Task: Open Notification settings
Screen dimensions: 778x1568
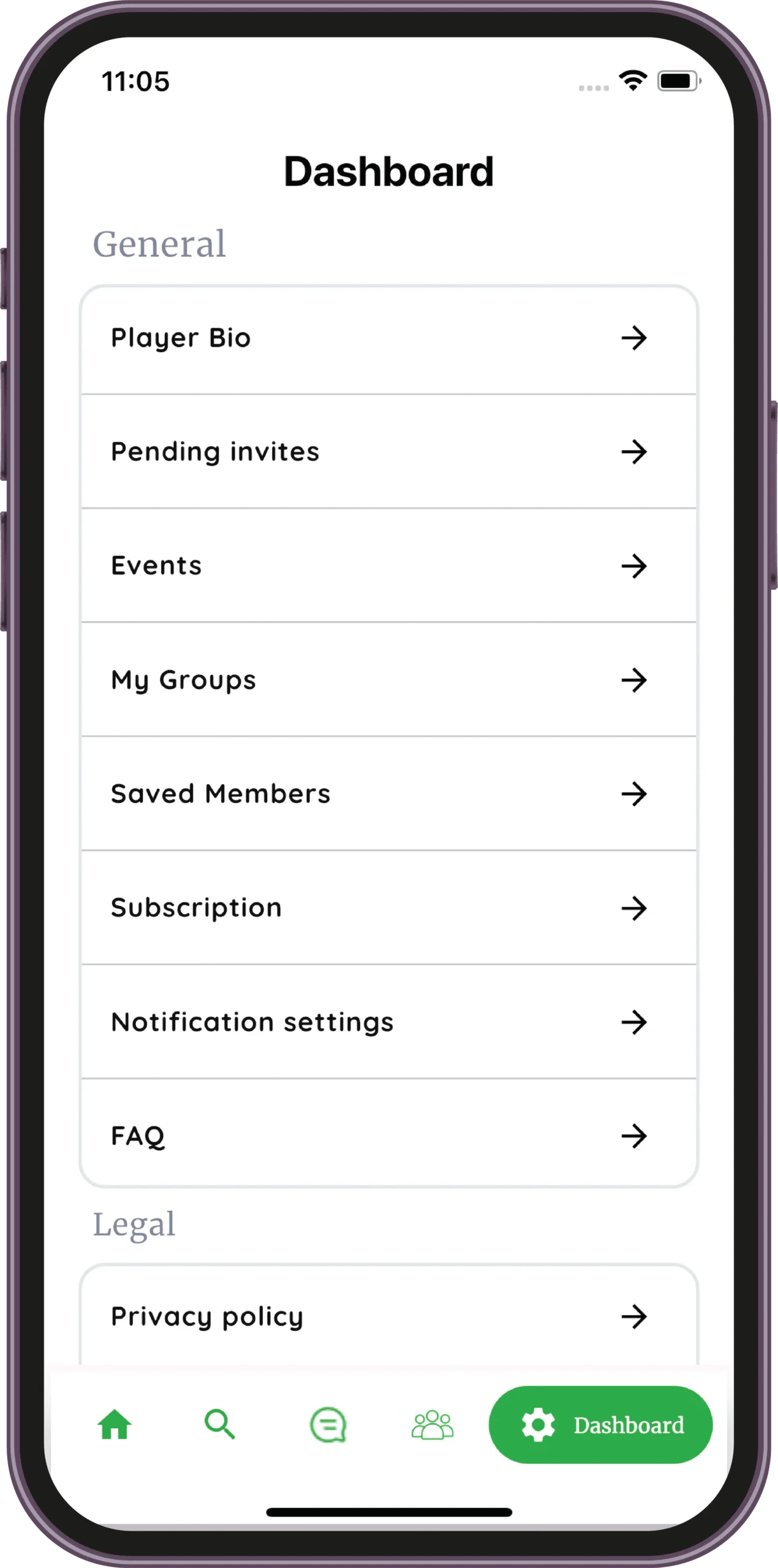Action: coord(389,1022)
